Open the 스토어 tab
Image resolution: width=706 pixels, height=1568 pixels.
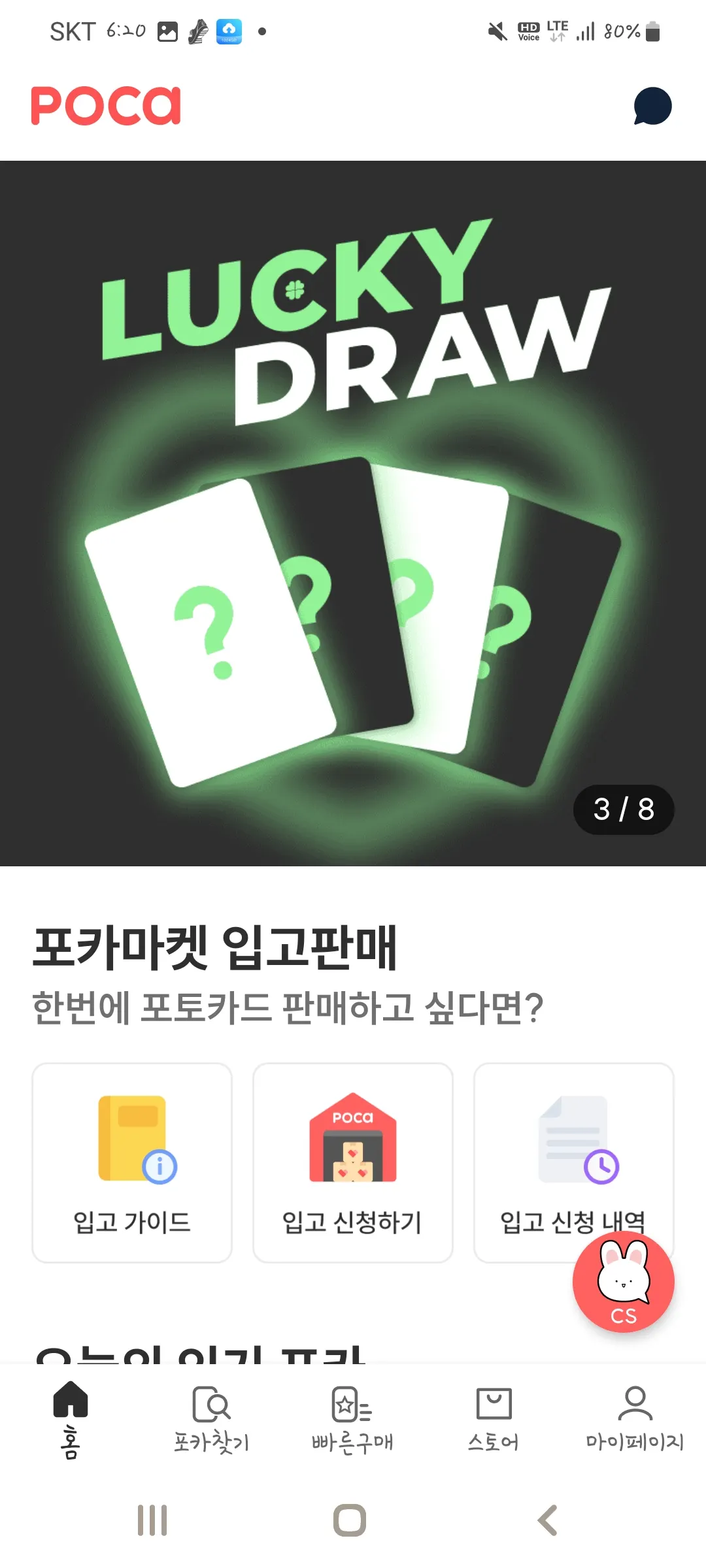[494, 1419]
